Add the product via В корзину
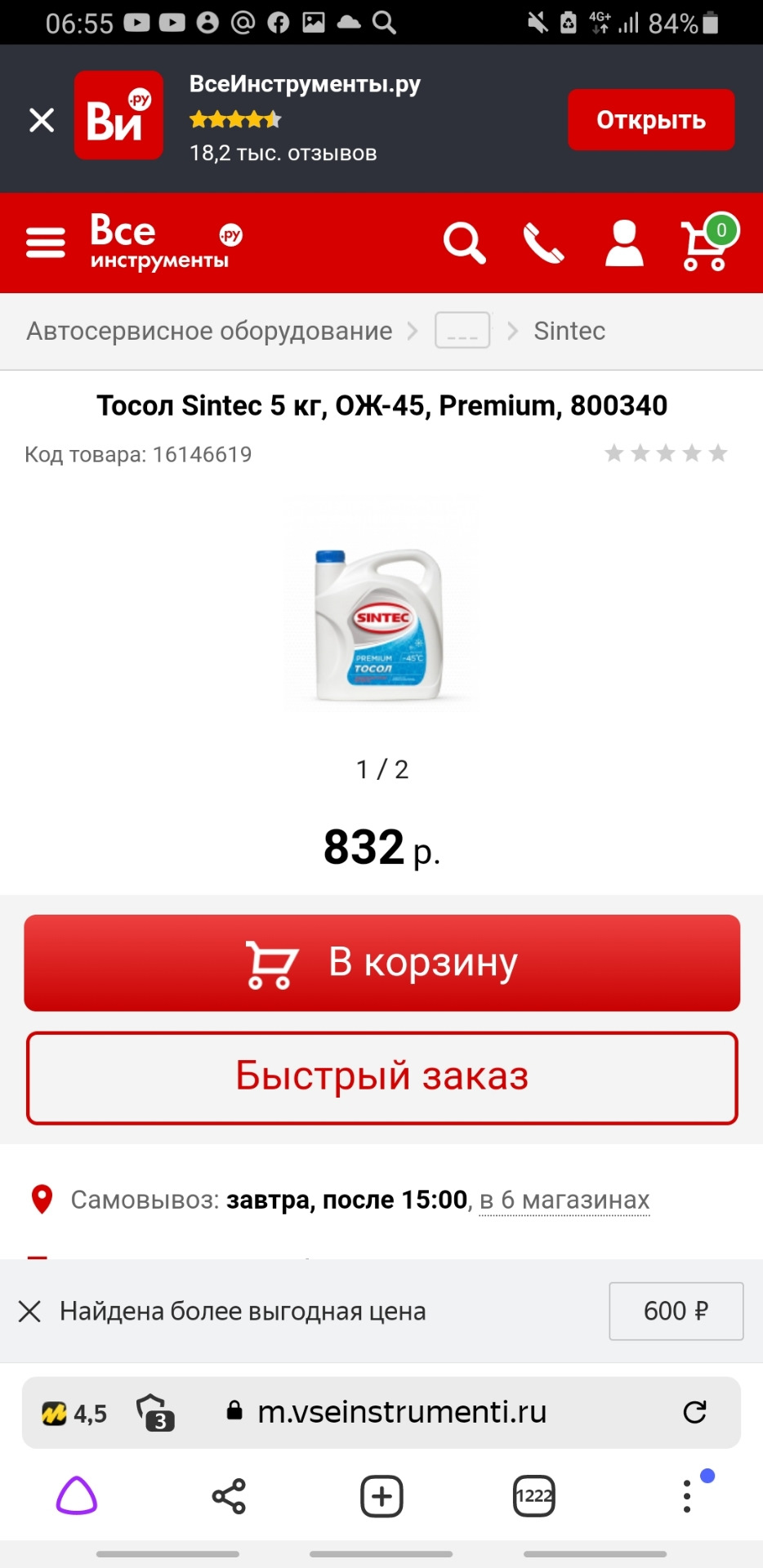This screenshot has width=763, height=1568. (x=381, y=963)
